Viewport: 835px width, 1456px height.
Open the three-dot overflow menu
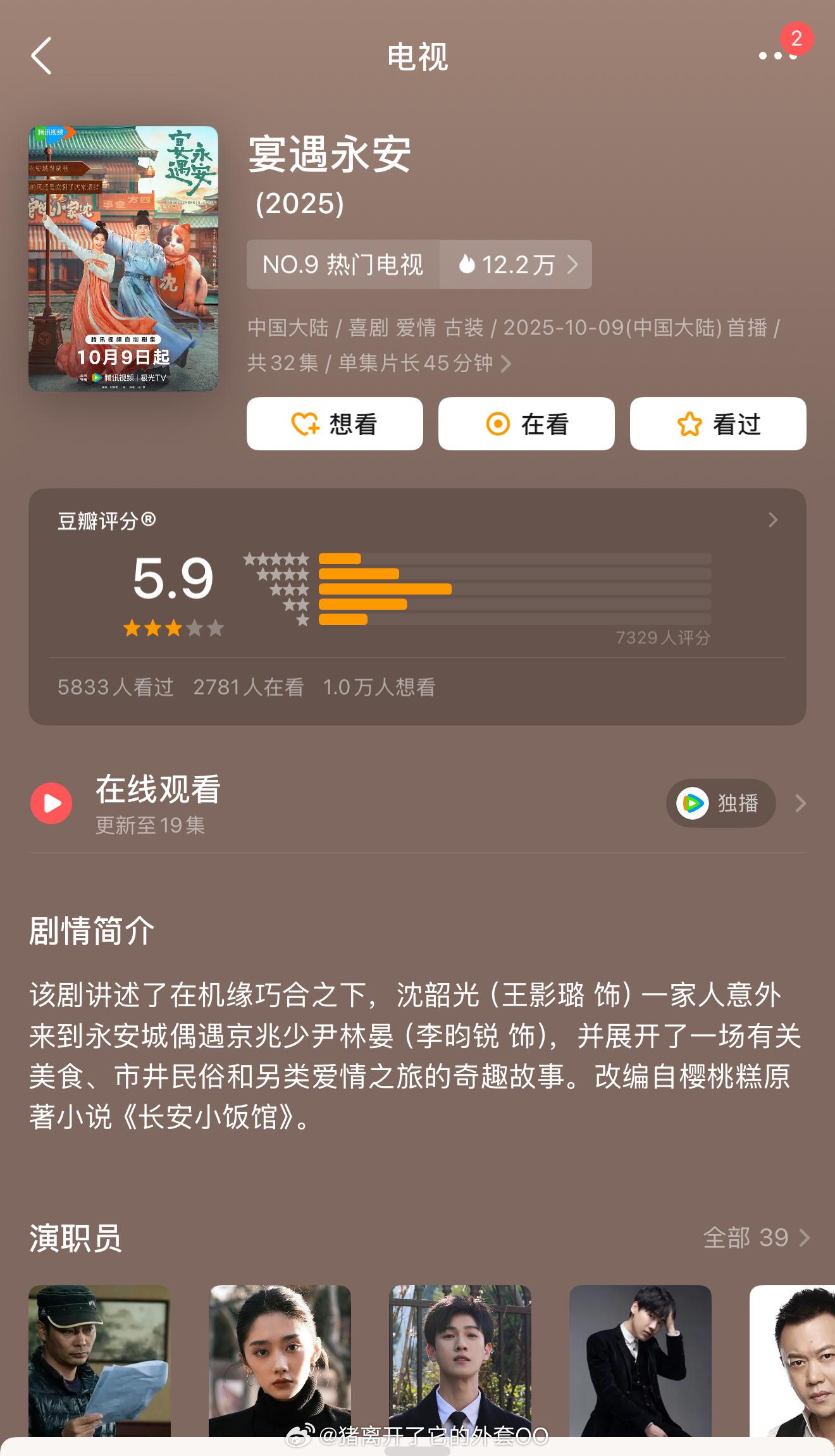click(777, 56)
